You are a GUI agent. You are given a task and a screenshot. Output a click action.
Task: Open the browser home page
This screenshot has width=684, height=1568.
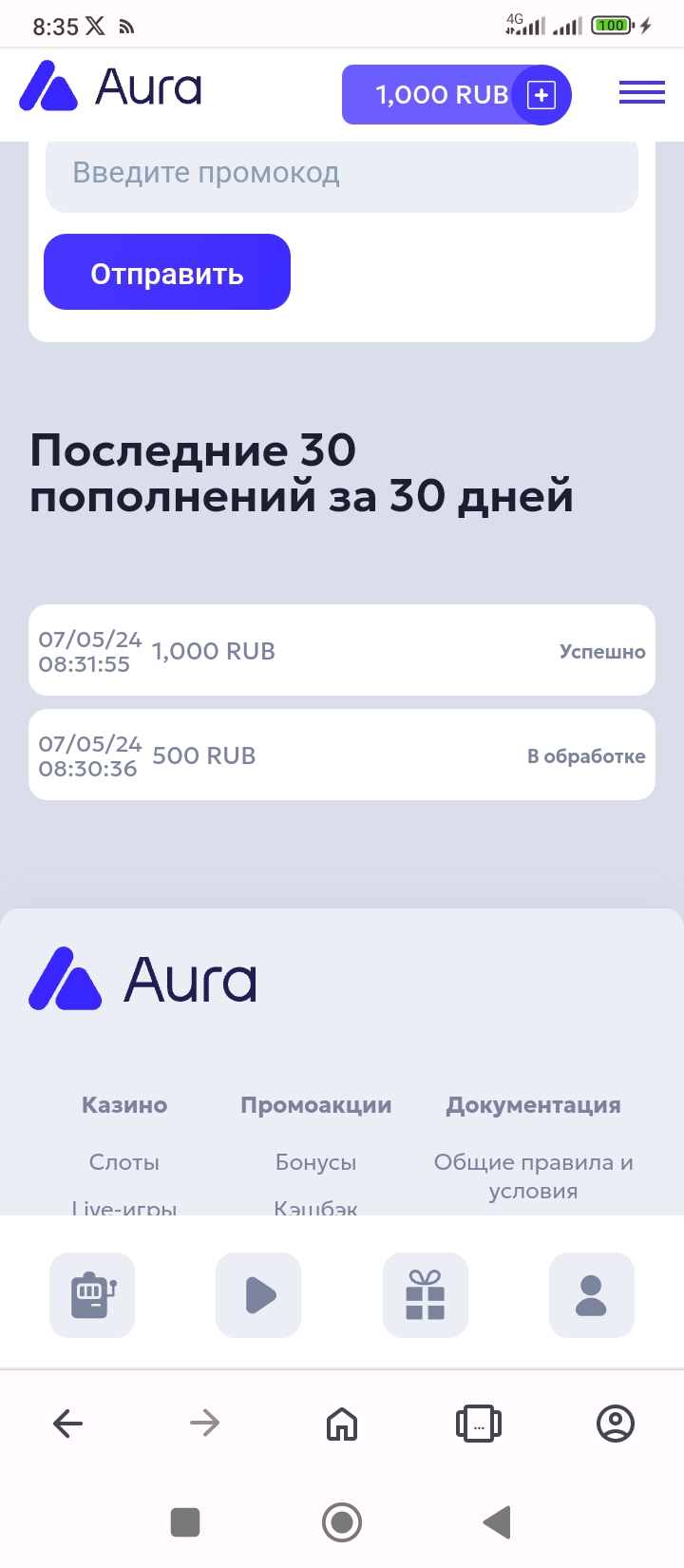[342, 1423]
